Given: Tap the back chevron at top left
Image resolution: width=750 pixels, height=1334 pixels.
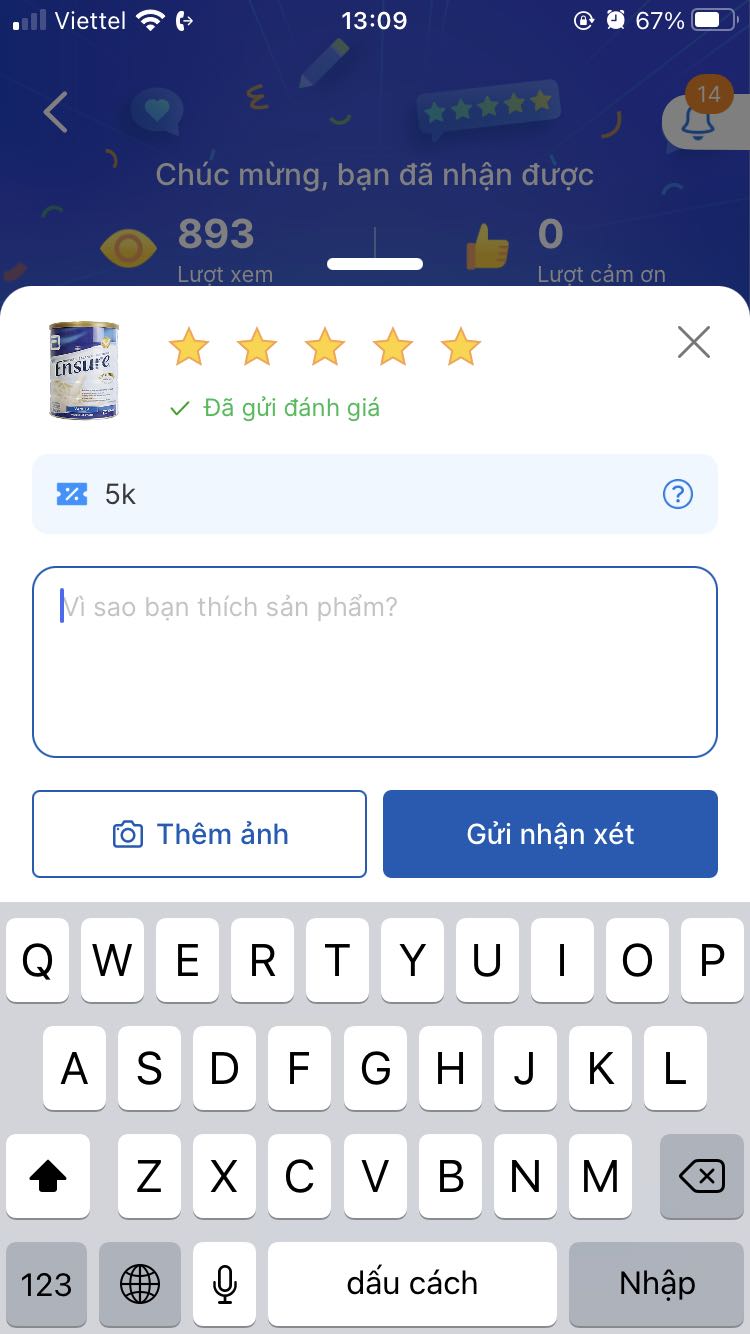Looking at the screenshot, I should [54, 112].
